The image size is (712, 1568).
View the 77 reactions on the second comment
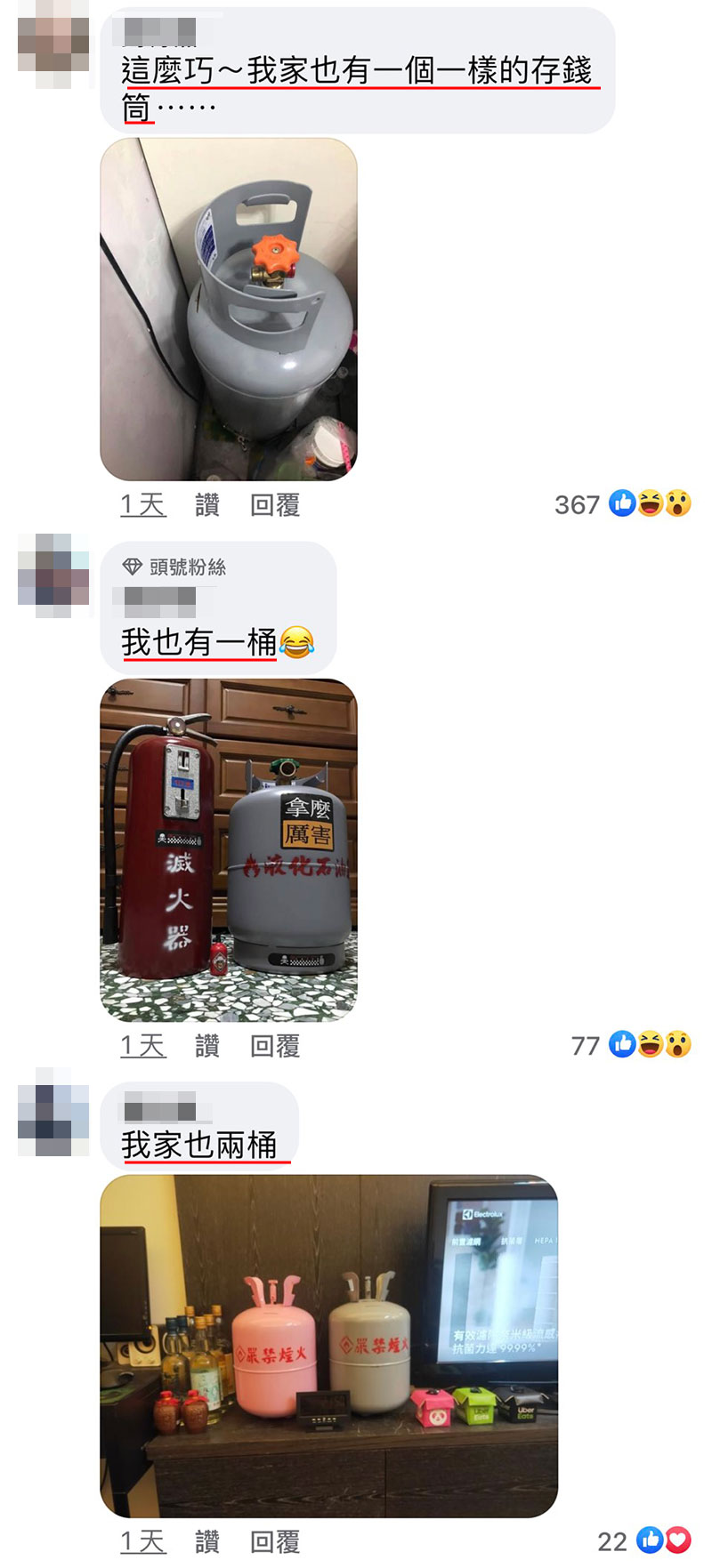(x=631, y=1045)
